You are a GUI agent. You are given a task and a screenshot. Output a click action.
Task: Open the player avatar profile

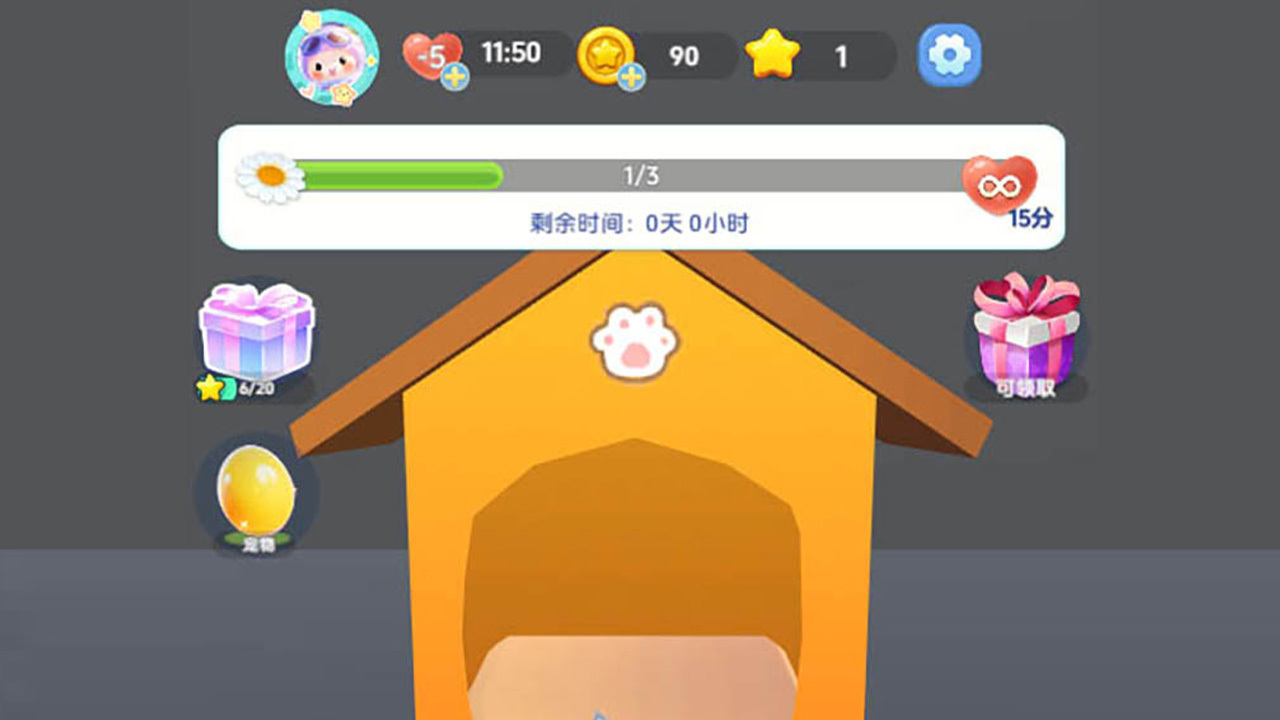click(331, 56)
